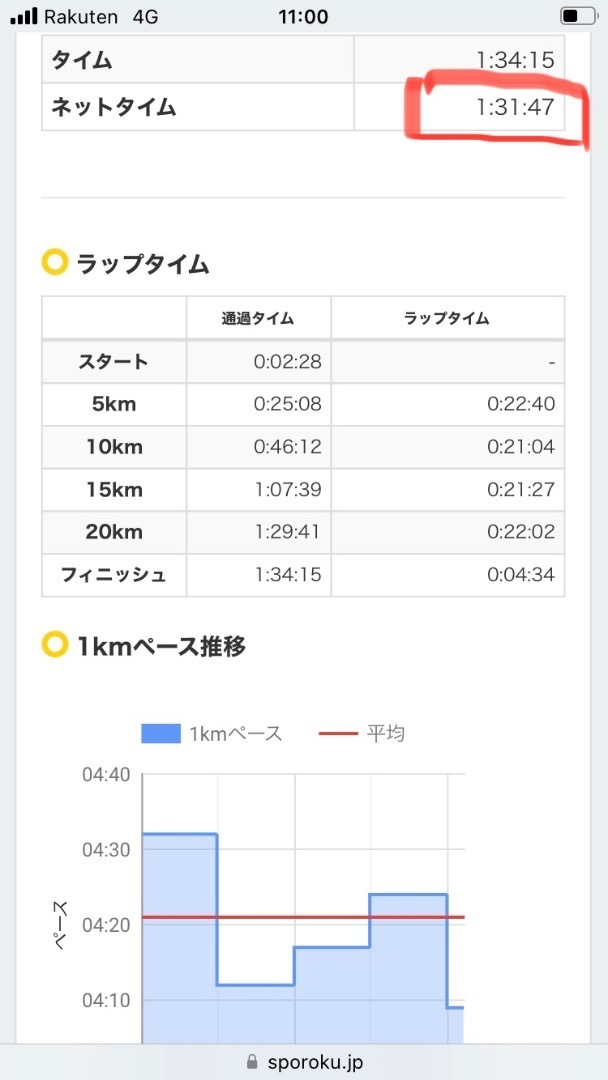This screenshot has height=1080, width=608.
Task: Toggle the 平均 legend item
Action: coord(362,734)
